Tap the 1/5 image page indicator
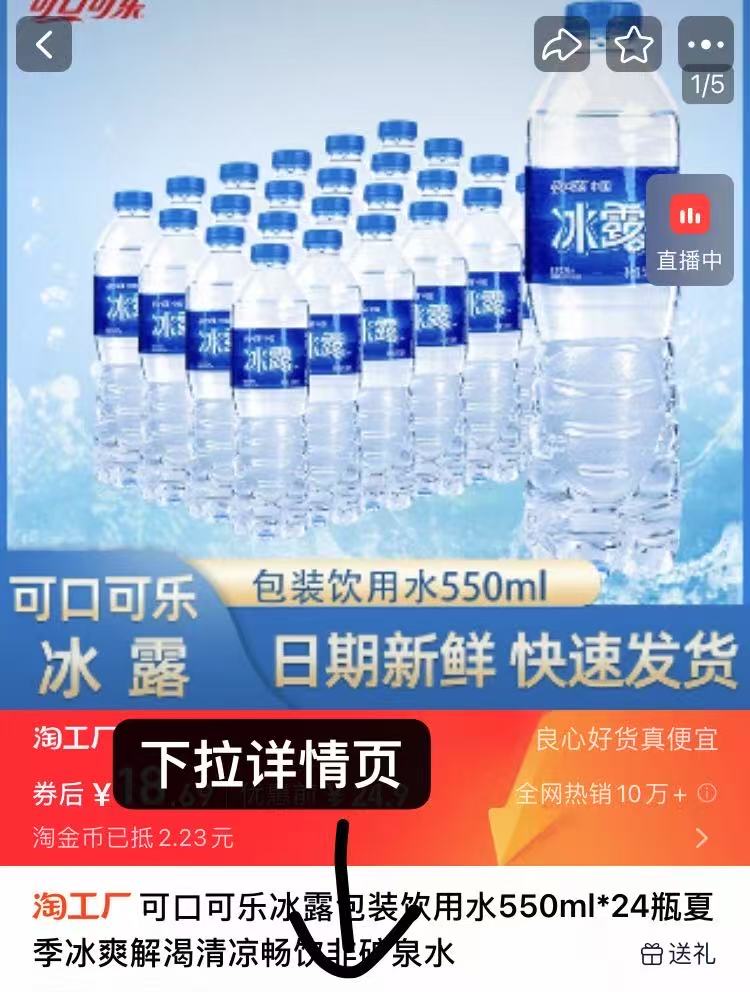 [703, 84]
